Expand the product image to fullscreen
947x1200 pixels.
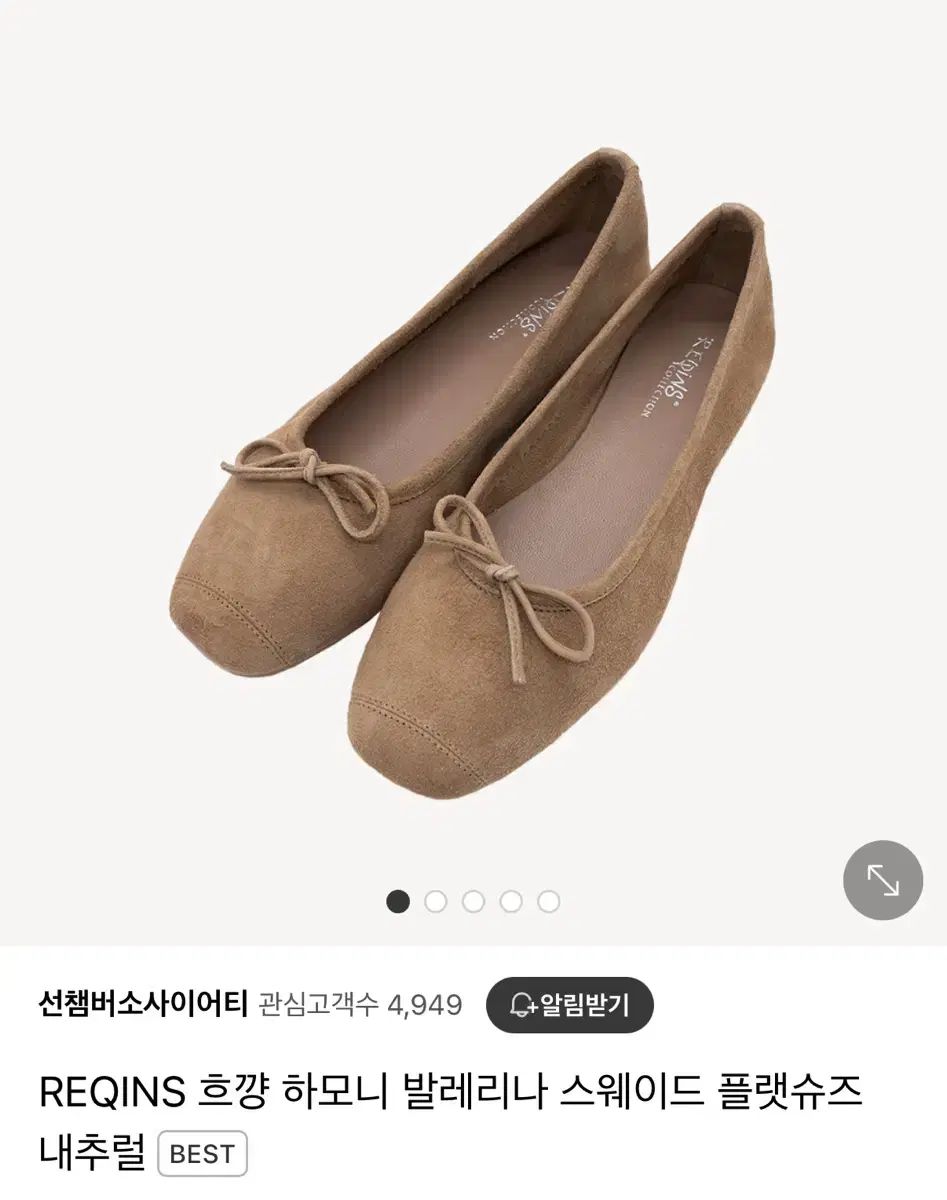(x=882, y=880)
